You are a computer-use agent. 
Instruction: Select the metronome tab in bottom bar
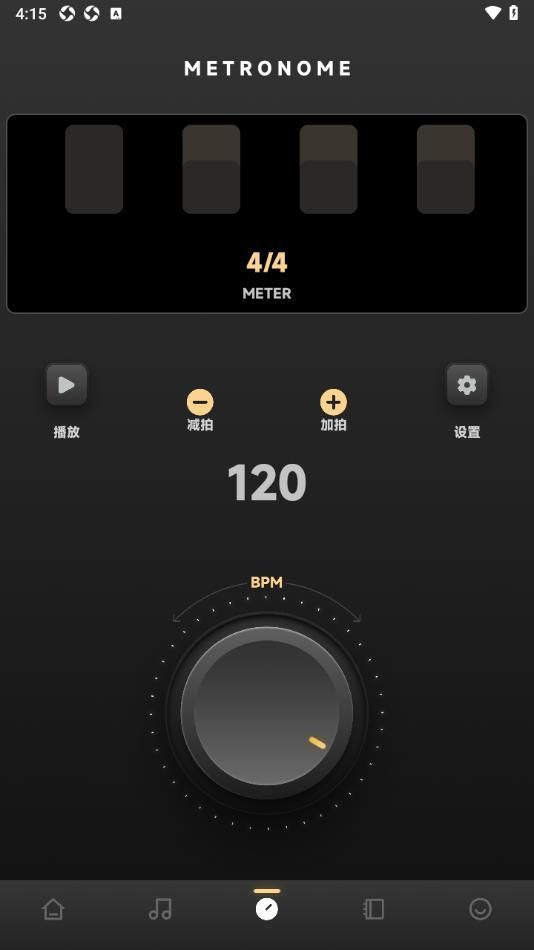267,909
